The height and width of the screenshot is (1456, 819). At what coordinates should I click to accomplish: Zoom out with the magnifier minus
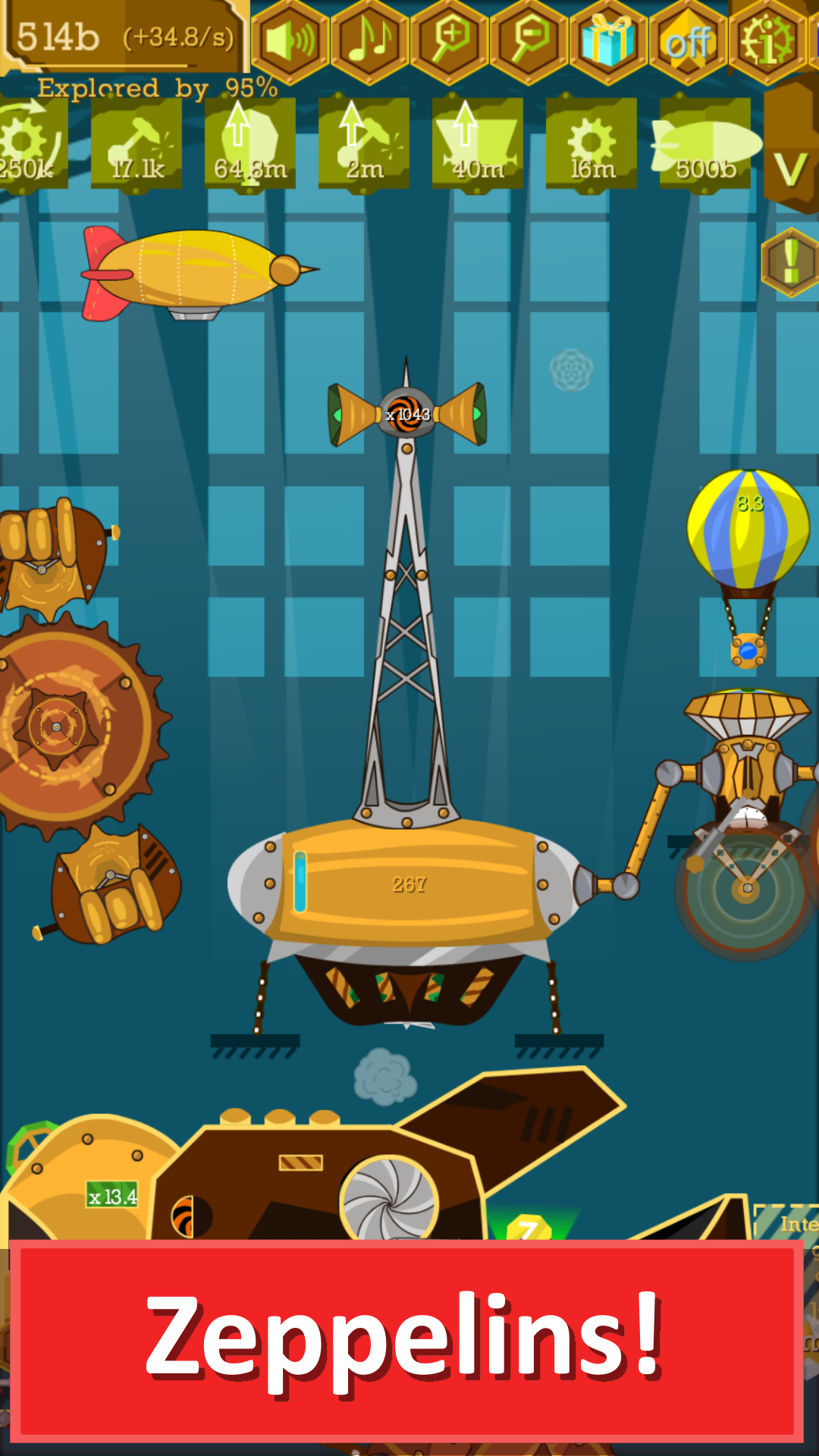(529, 41)
